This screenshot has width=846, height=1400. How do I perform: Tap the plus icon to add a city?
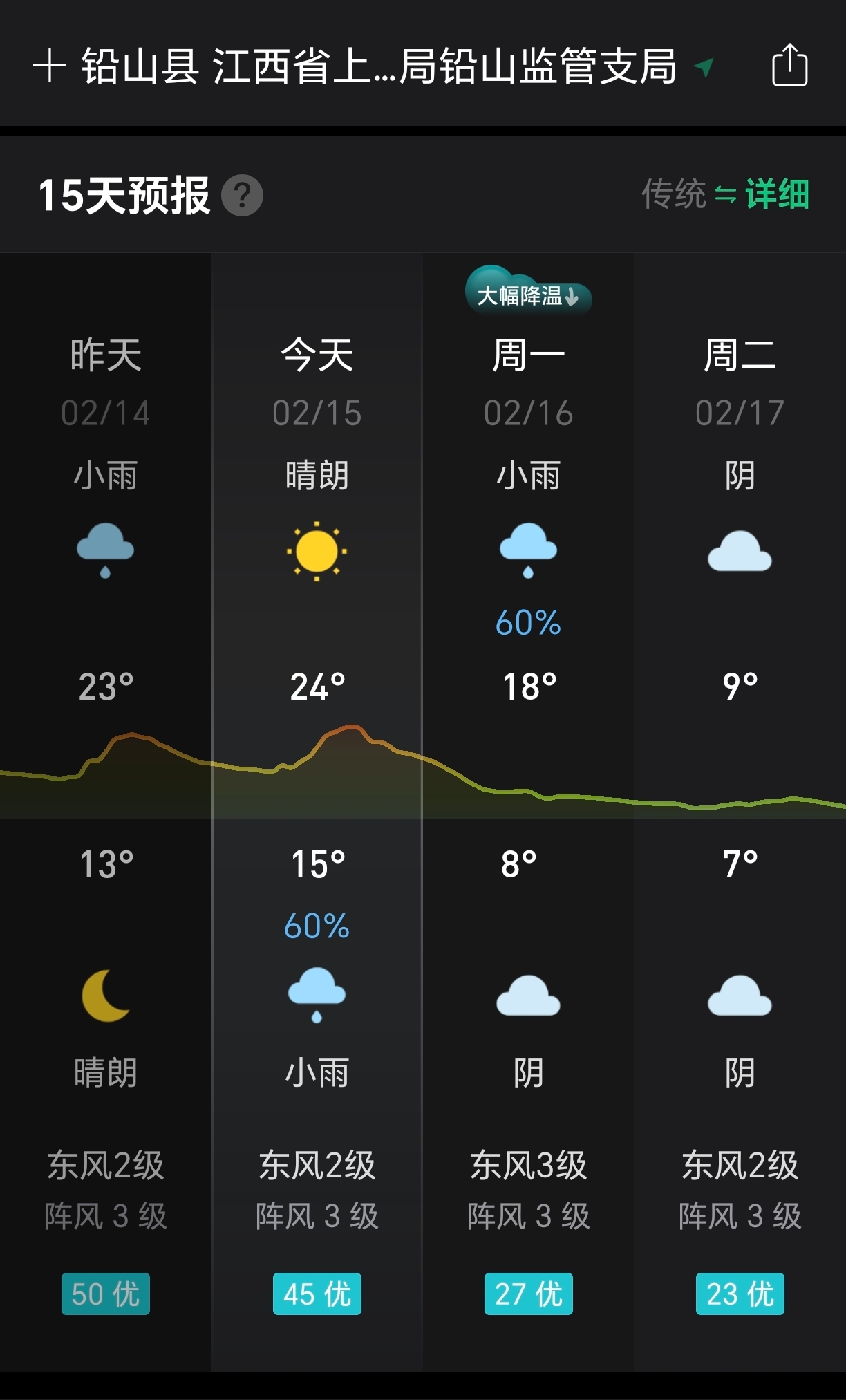point(49,66)
